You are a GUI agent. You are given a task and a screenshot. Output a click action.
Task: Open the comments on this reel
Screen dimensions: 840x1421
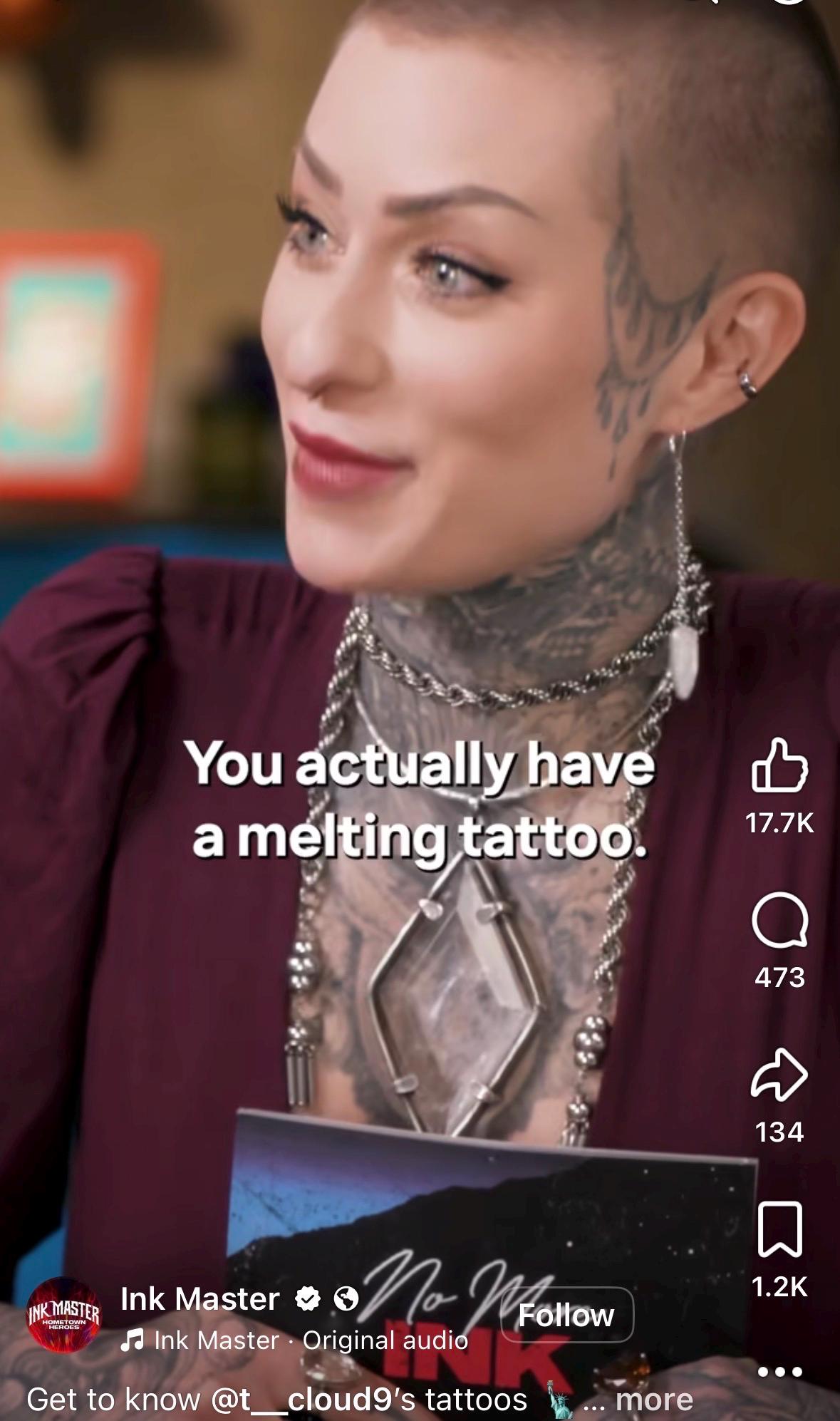click(x=779, y=920)
